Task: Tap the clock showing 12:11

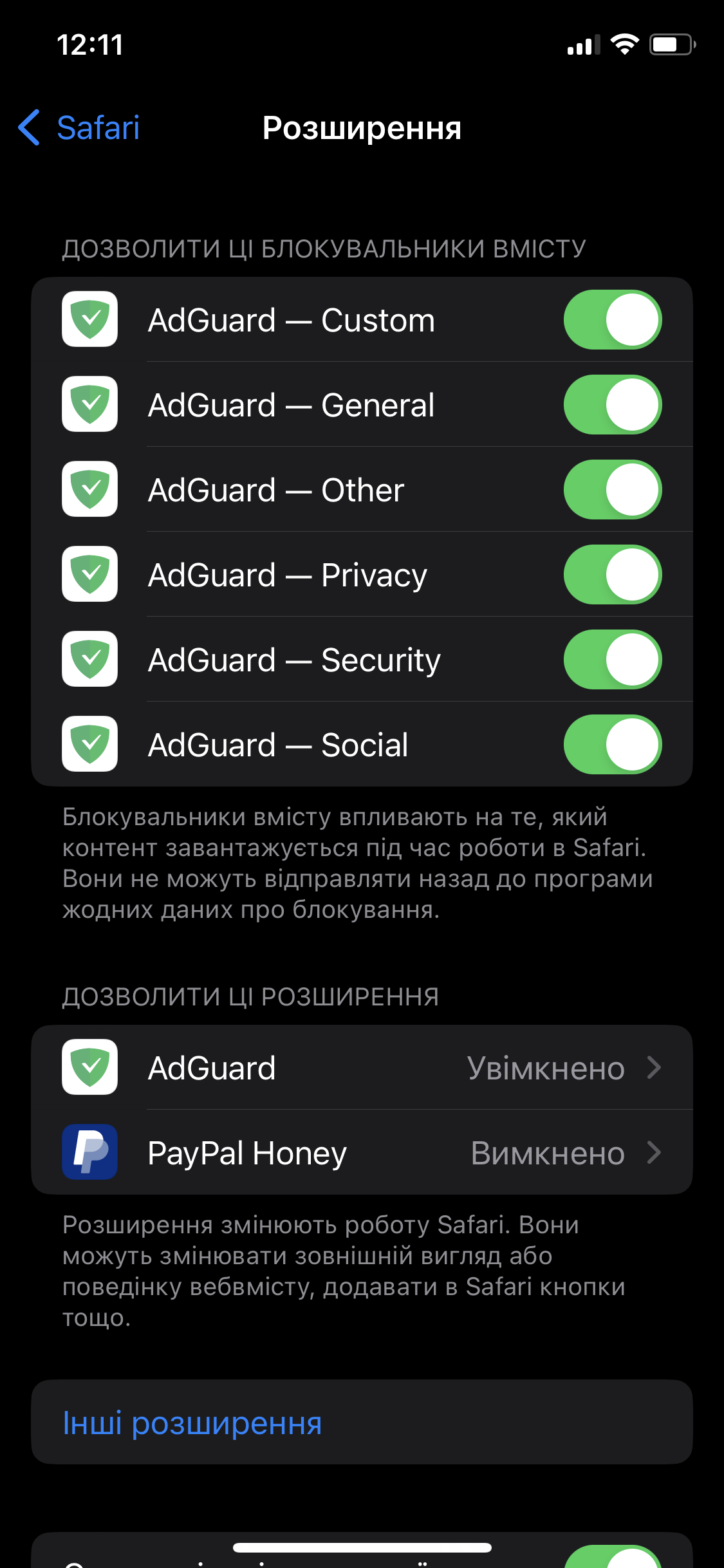Action: [89, 44]
